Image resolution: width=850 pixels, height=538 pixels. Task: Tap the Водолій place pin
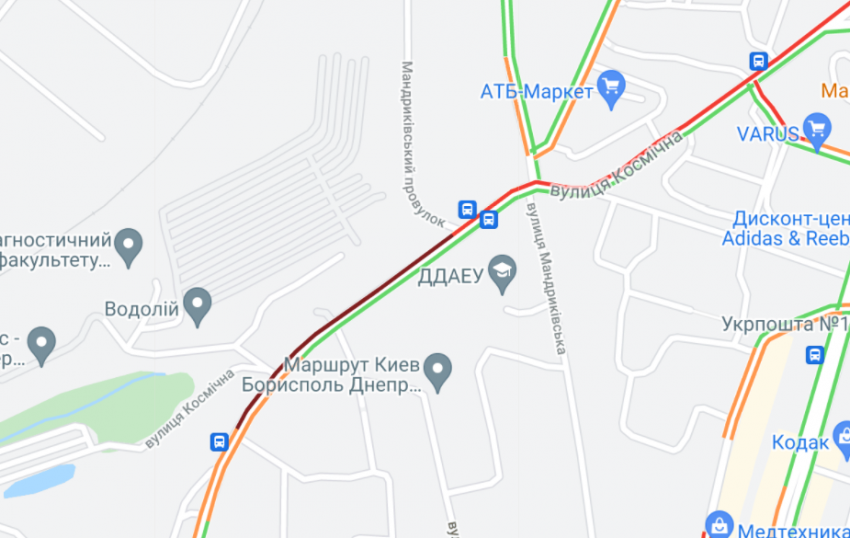(198, 305)
